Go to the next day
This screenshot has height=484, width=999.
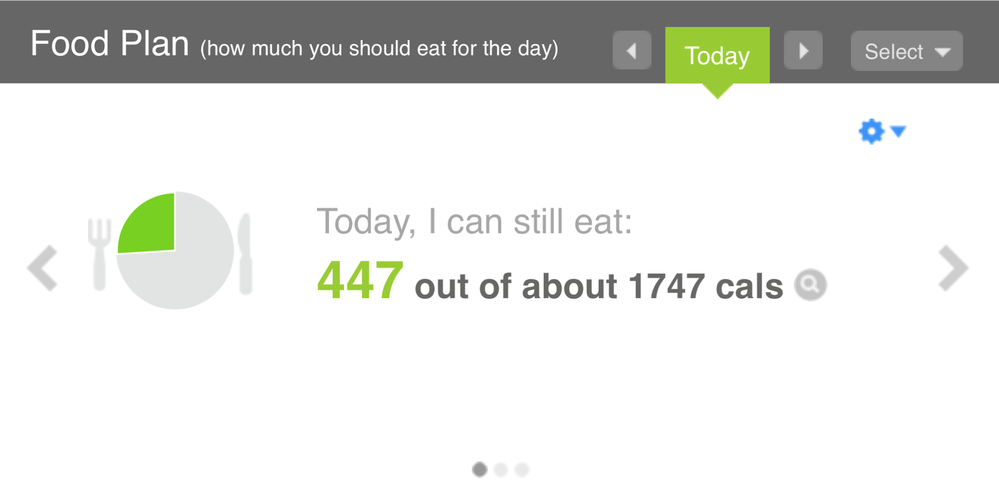coord(803,51)
